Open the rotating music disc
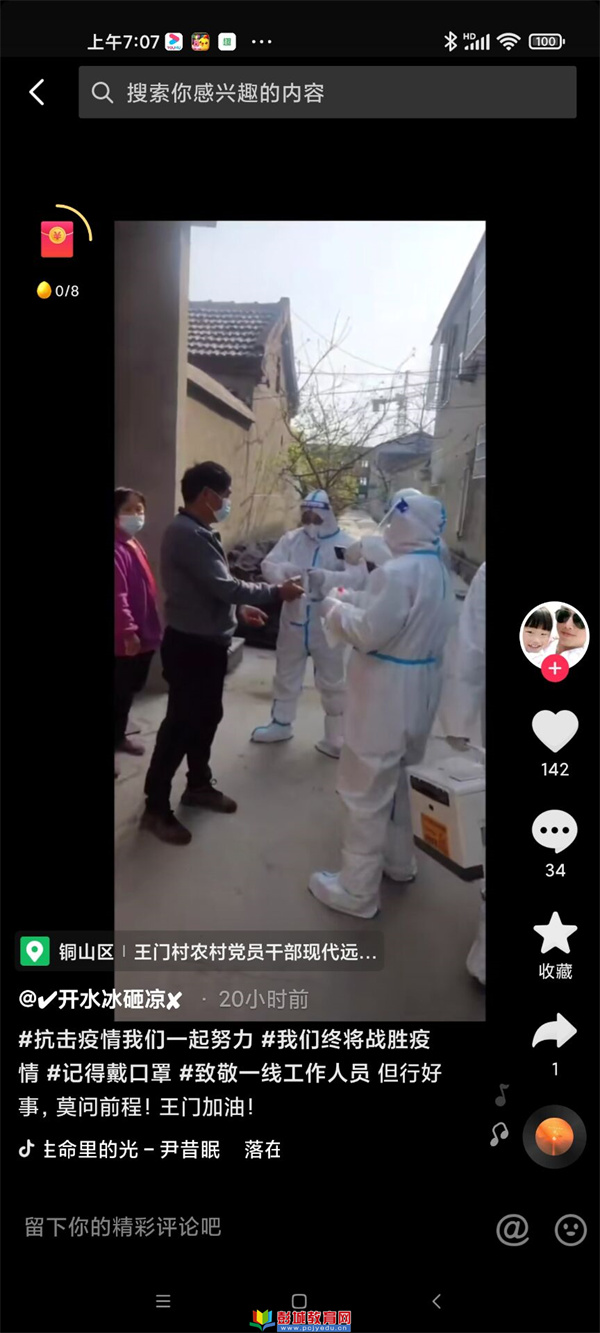Image resolution: width=600 pixels, height=1333 pixels. (x=554, y=1136)
